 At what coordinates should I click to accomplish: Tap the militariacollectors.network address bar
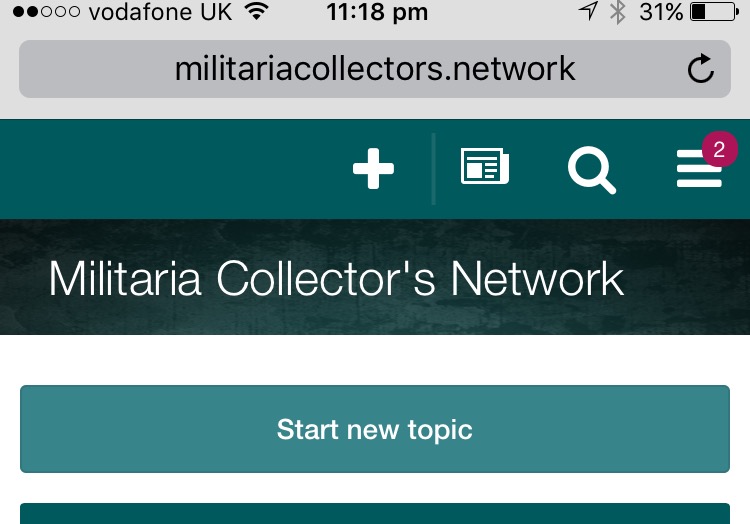click(x=374, y=69)
